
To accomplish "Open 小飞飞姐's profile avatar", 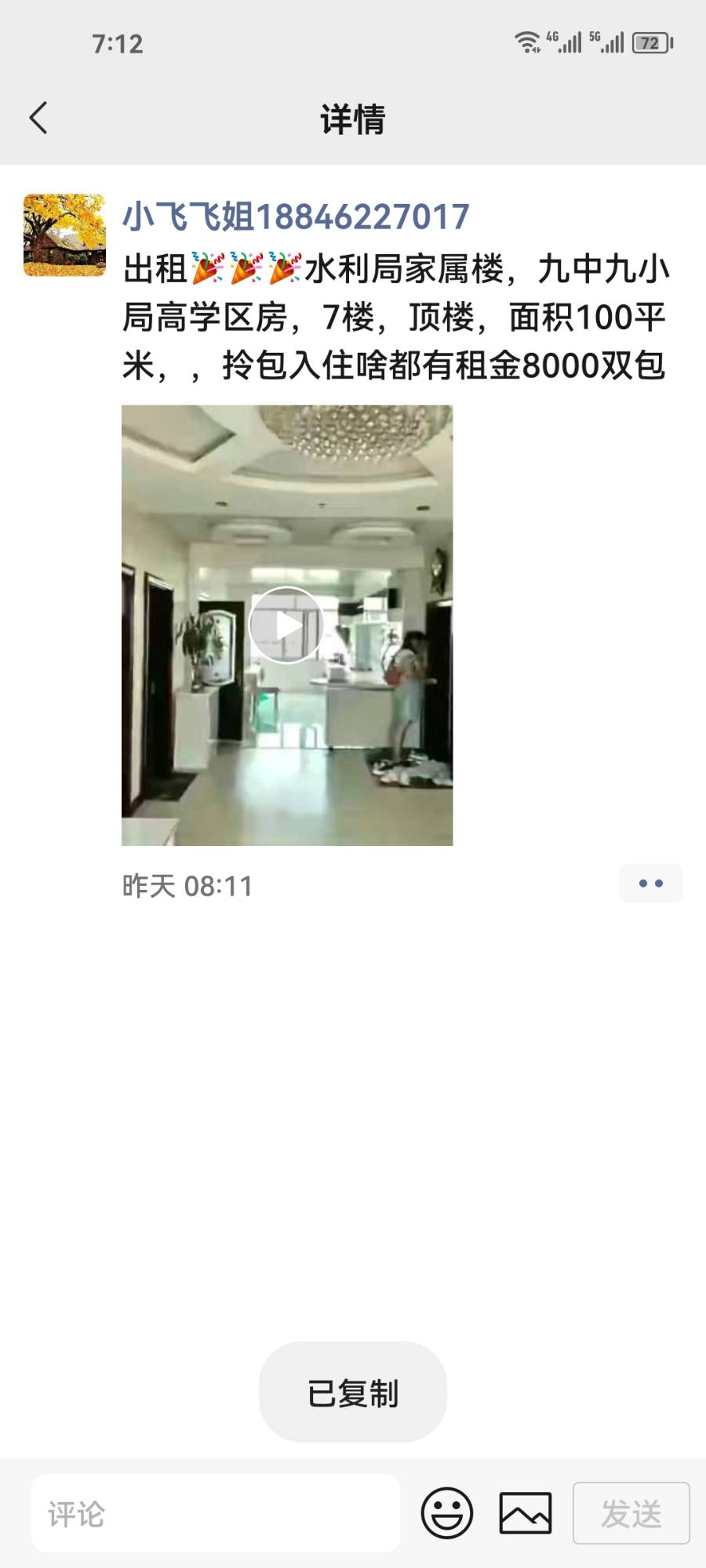I will pyautogui.click(x=64, y=235).
